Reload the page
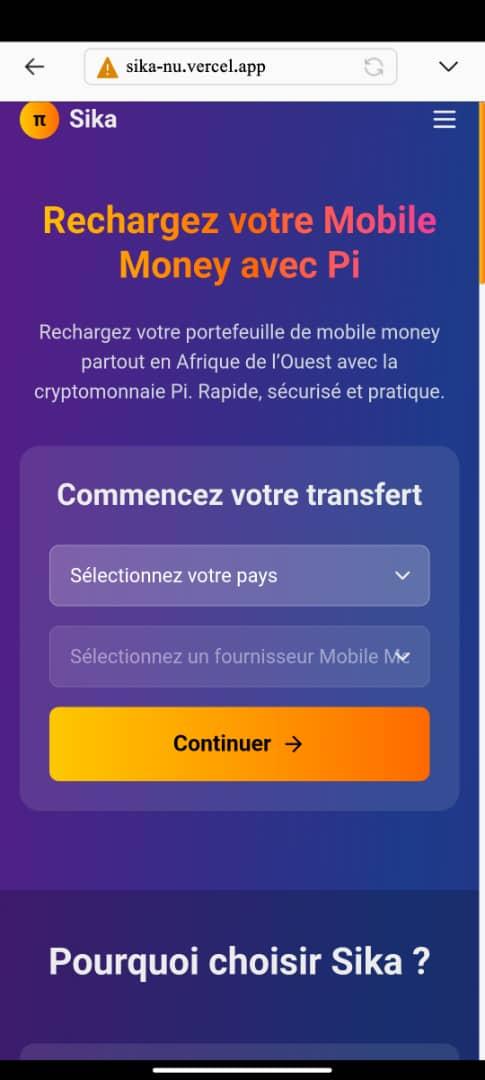The image size is (485, 1080). (373, 67)
